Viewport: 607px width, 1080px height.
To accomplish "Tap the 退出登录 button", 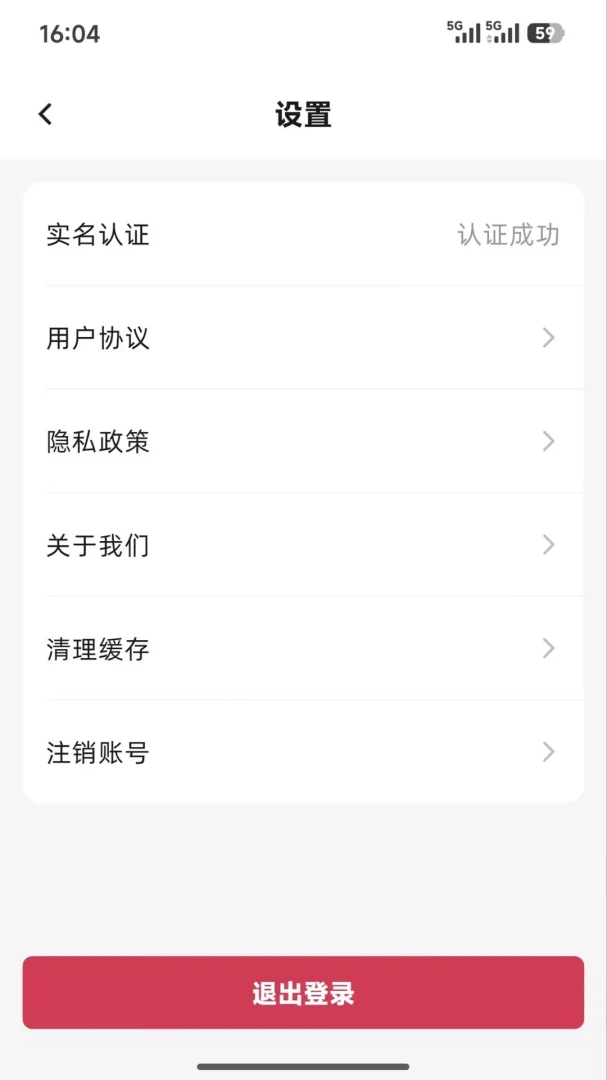I will click(303, 993).
